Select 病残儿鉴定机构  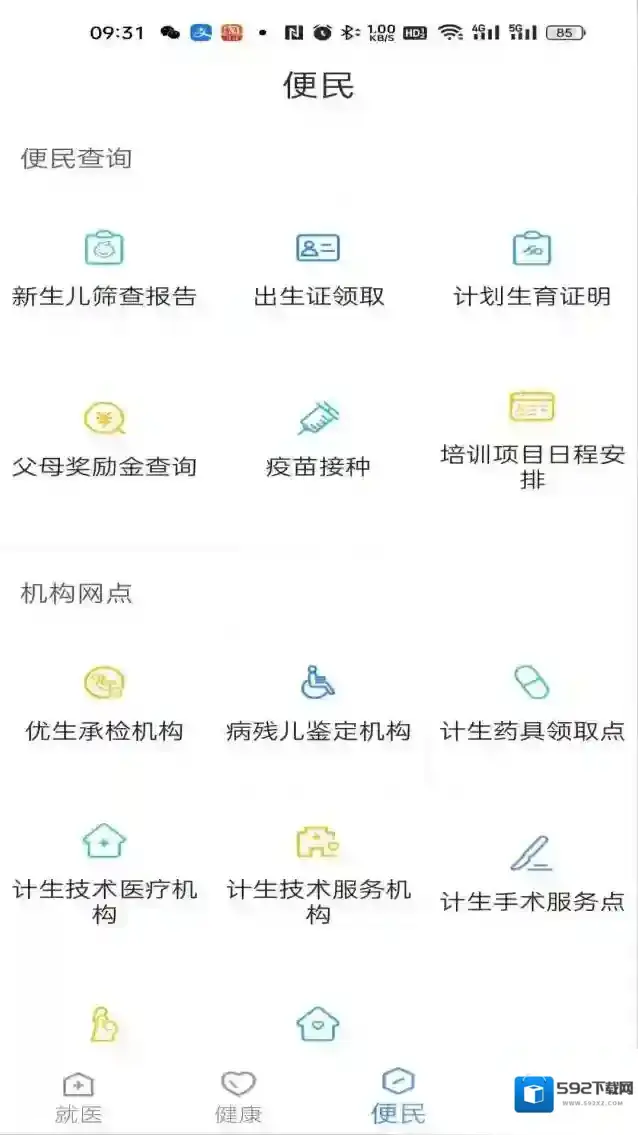point(318,703)
